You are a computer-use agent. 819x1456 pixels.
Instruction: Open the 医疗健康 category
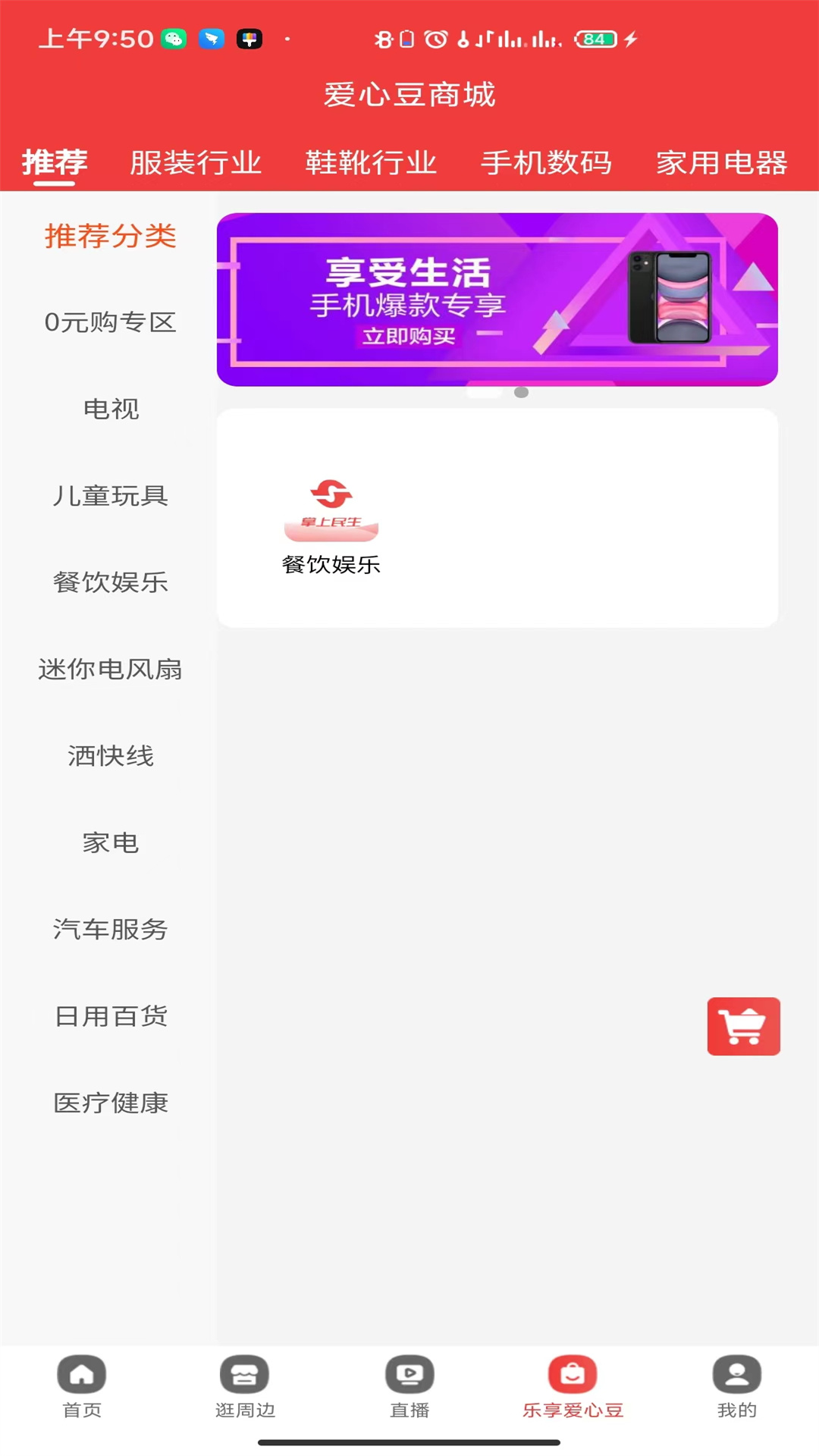pos(110,1103)
